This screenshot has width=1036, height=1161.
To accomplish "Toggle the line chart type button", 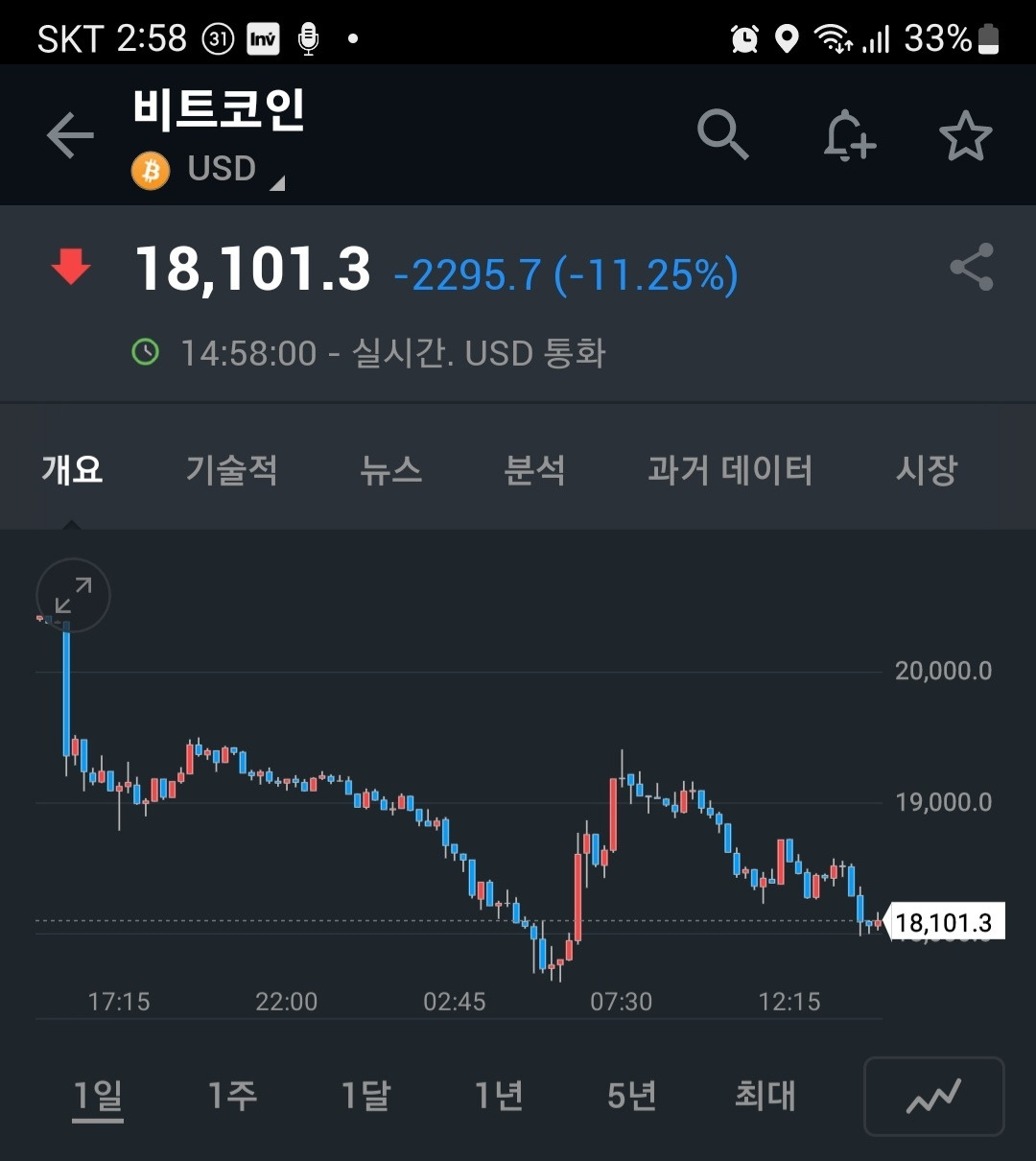I will pos(933,1096).
